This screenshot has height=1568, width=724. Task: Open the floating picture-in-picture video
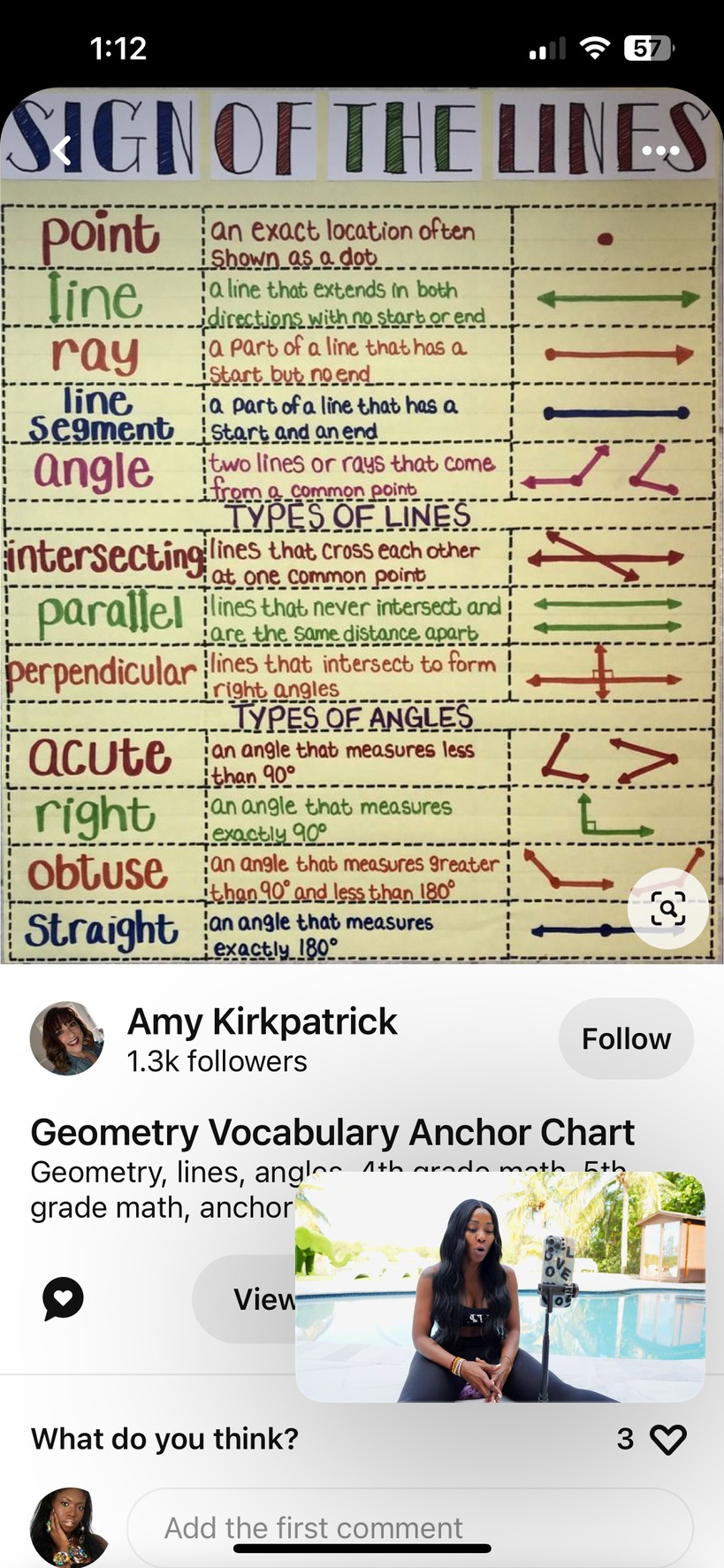click(x=499, y=1287)
